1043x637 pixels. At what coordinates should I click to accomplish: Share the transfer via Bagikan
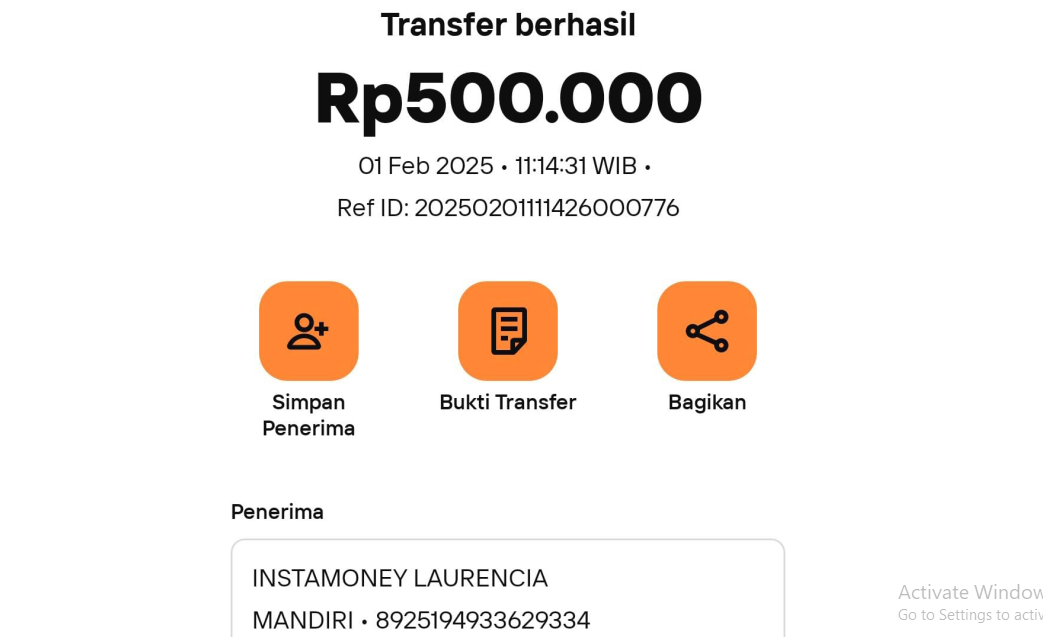click(x=706, y=331)
